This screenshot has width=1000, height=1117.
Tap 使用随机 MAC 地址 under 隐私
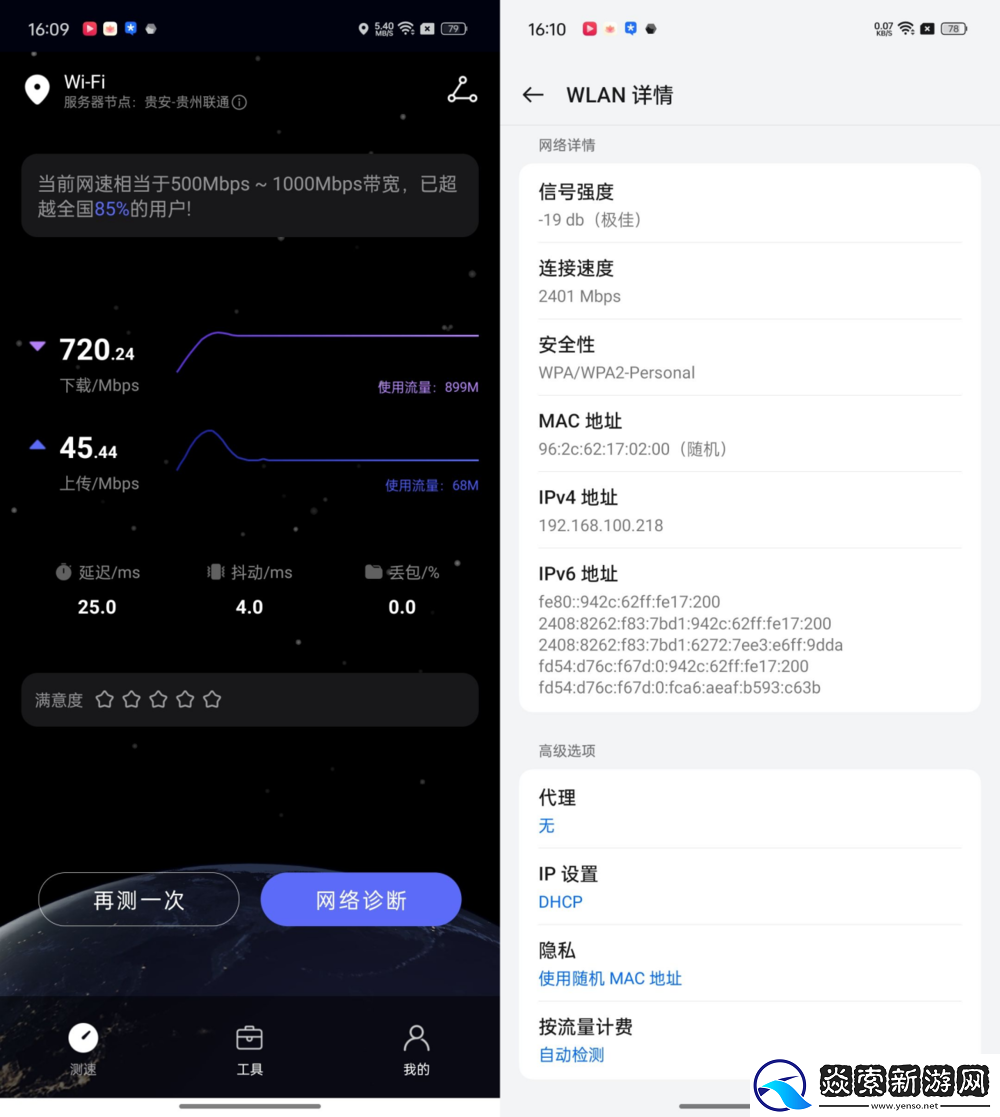point(610,978)
